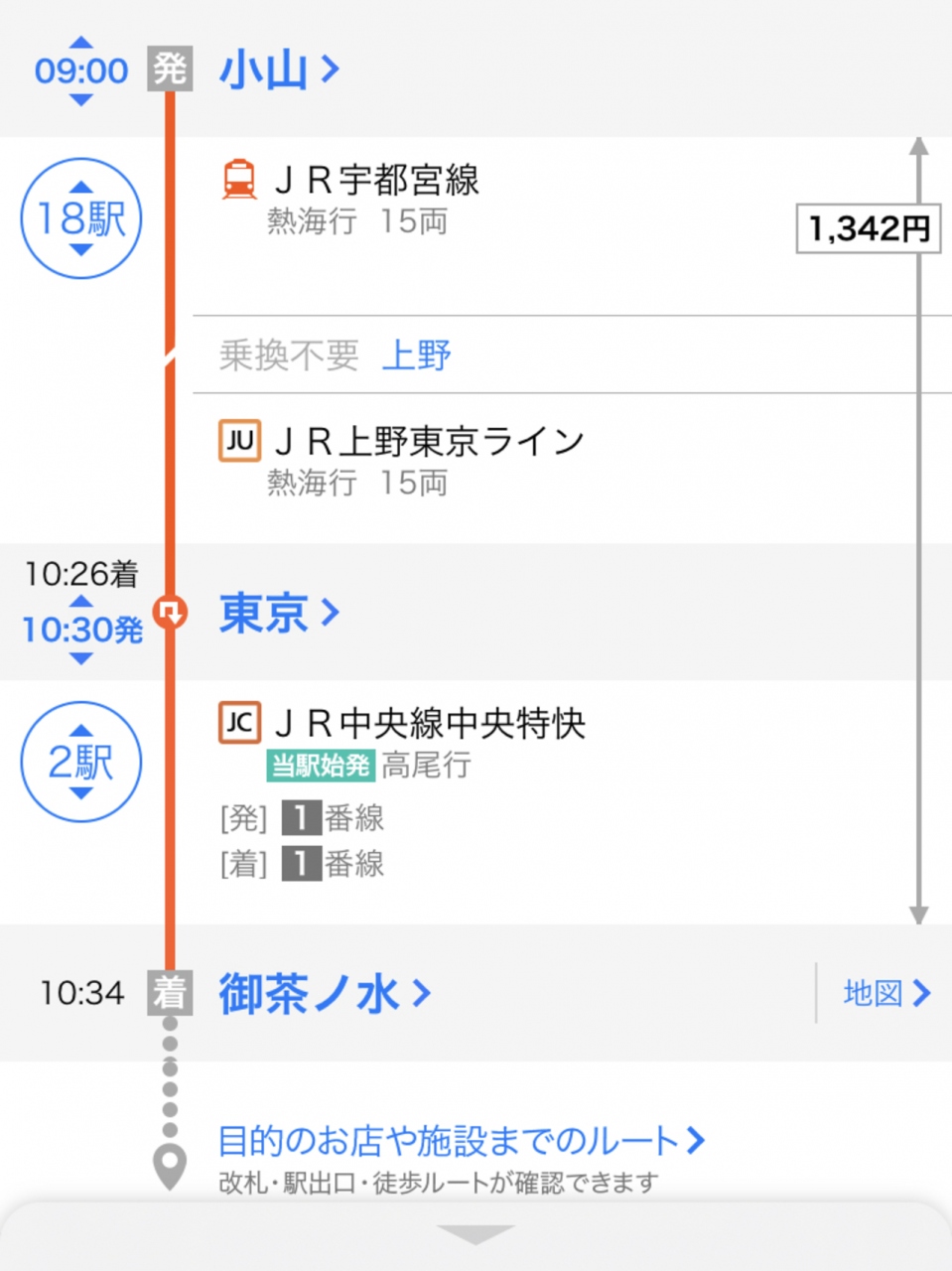952x1271 pixels.
Task: Tap the bottom sheet collapse arrow
Action: coord(476,1234)
